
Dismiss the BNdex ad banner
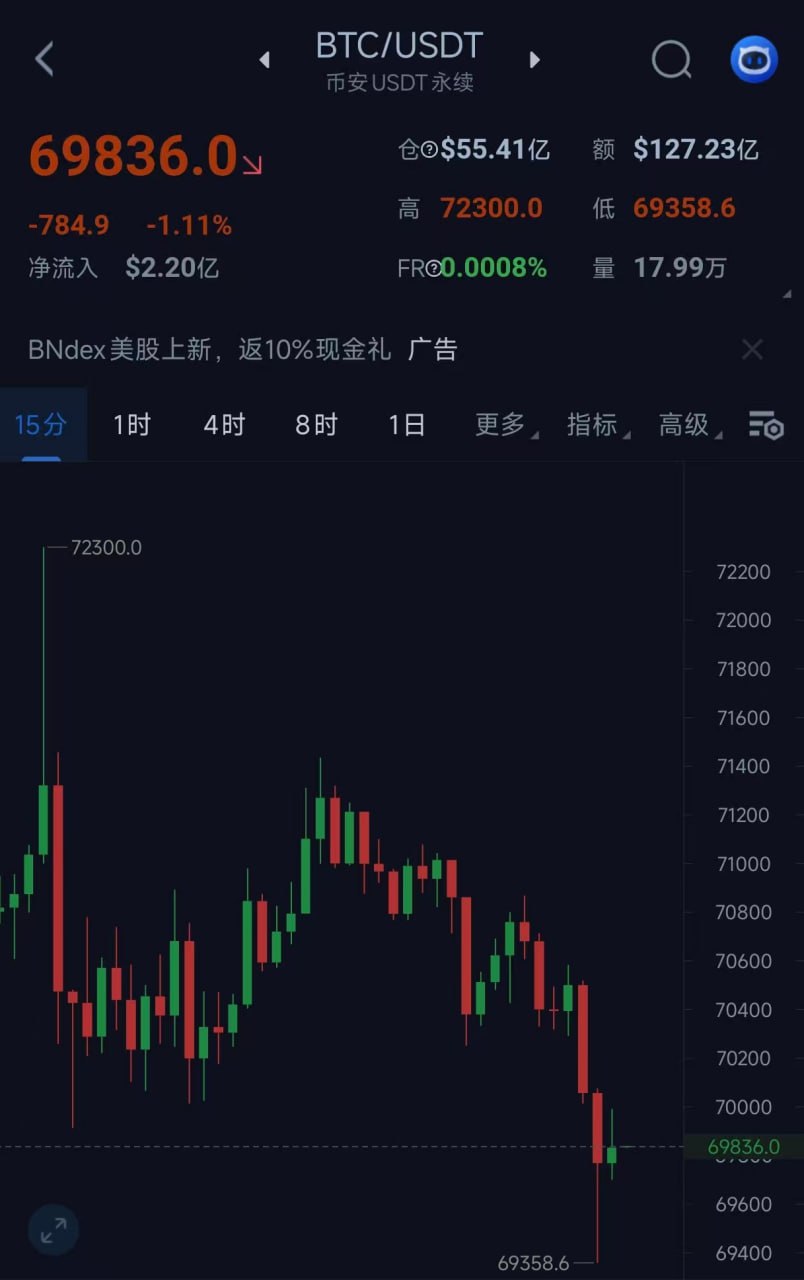pyautogui.click(x=752, y=349)
